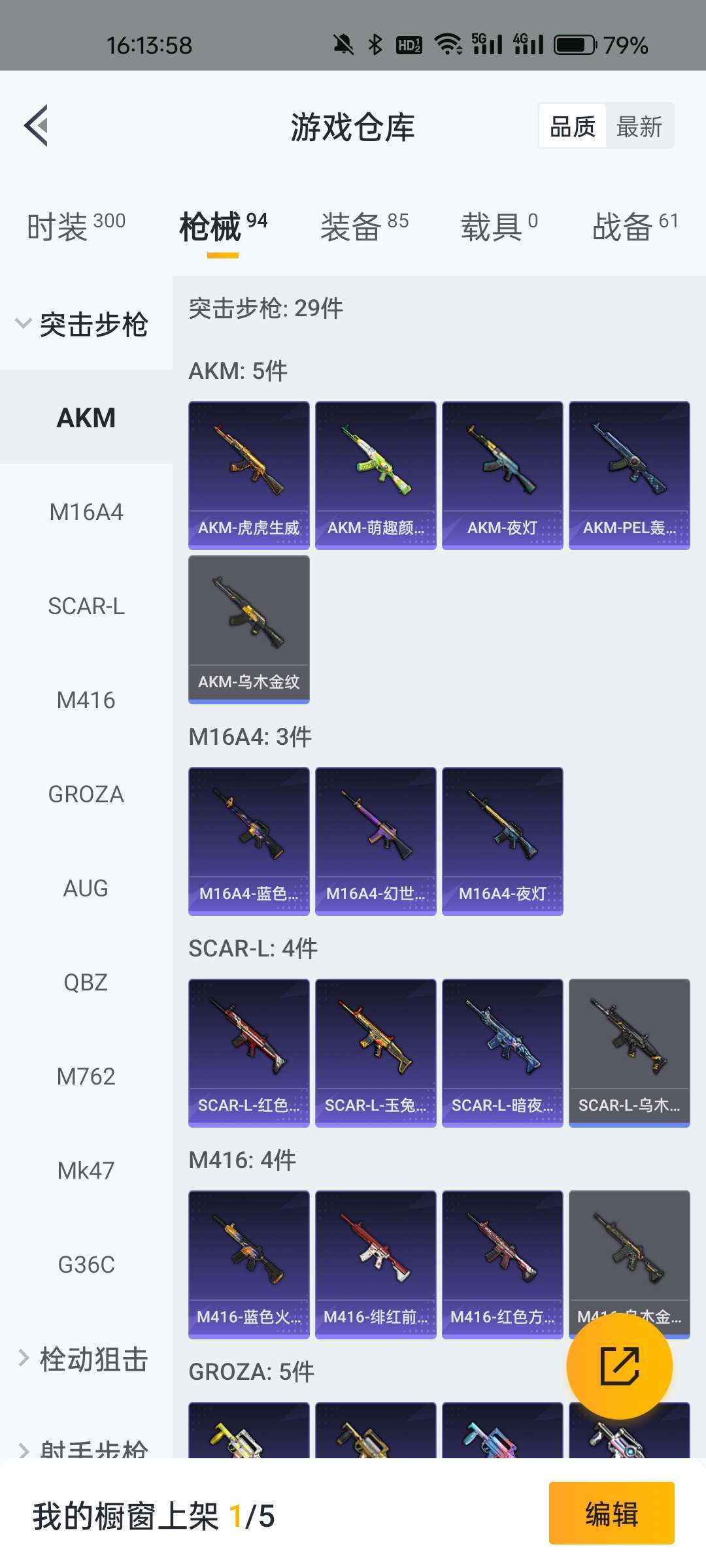Tap the yellow floating share button
This screenshot has width=706, height=1568.
(x=619, y=1365)
